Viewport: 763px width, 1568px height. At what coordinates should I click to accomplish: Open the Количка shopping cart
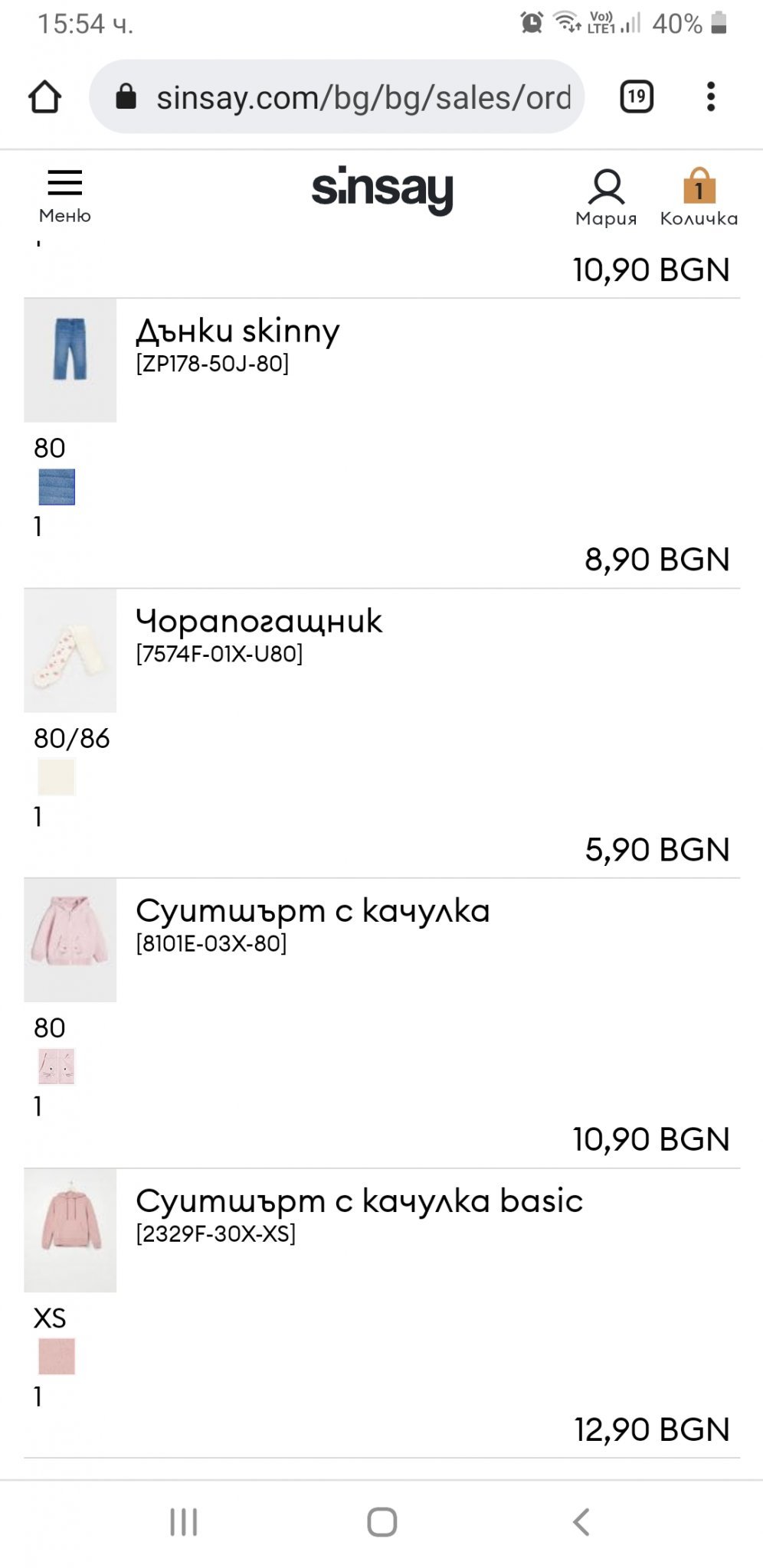point(699,198)
